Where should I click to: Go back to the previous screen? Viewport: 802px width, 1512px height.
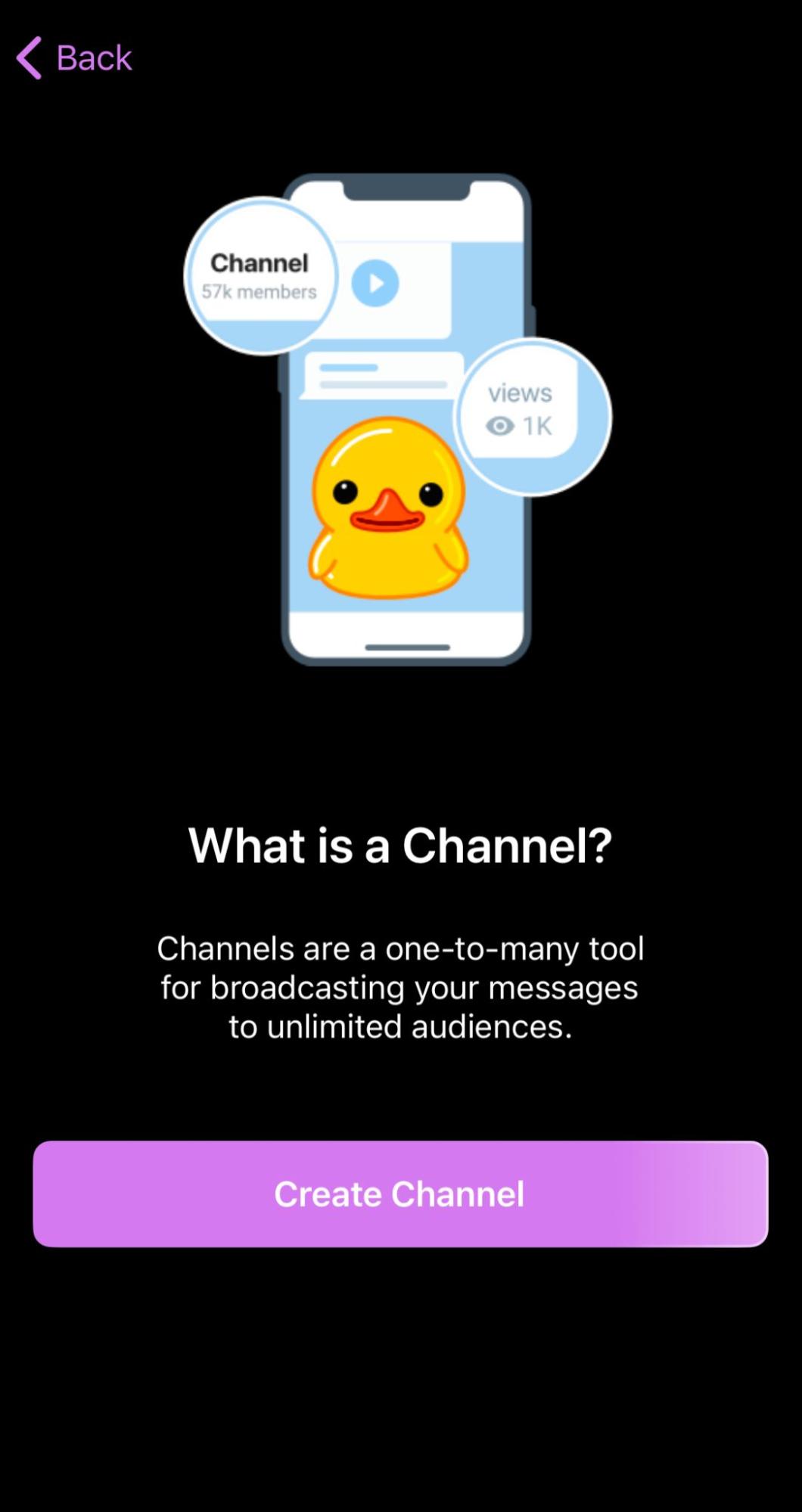[x=74, y=58]
